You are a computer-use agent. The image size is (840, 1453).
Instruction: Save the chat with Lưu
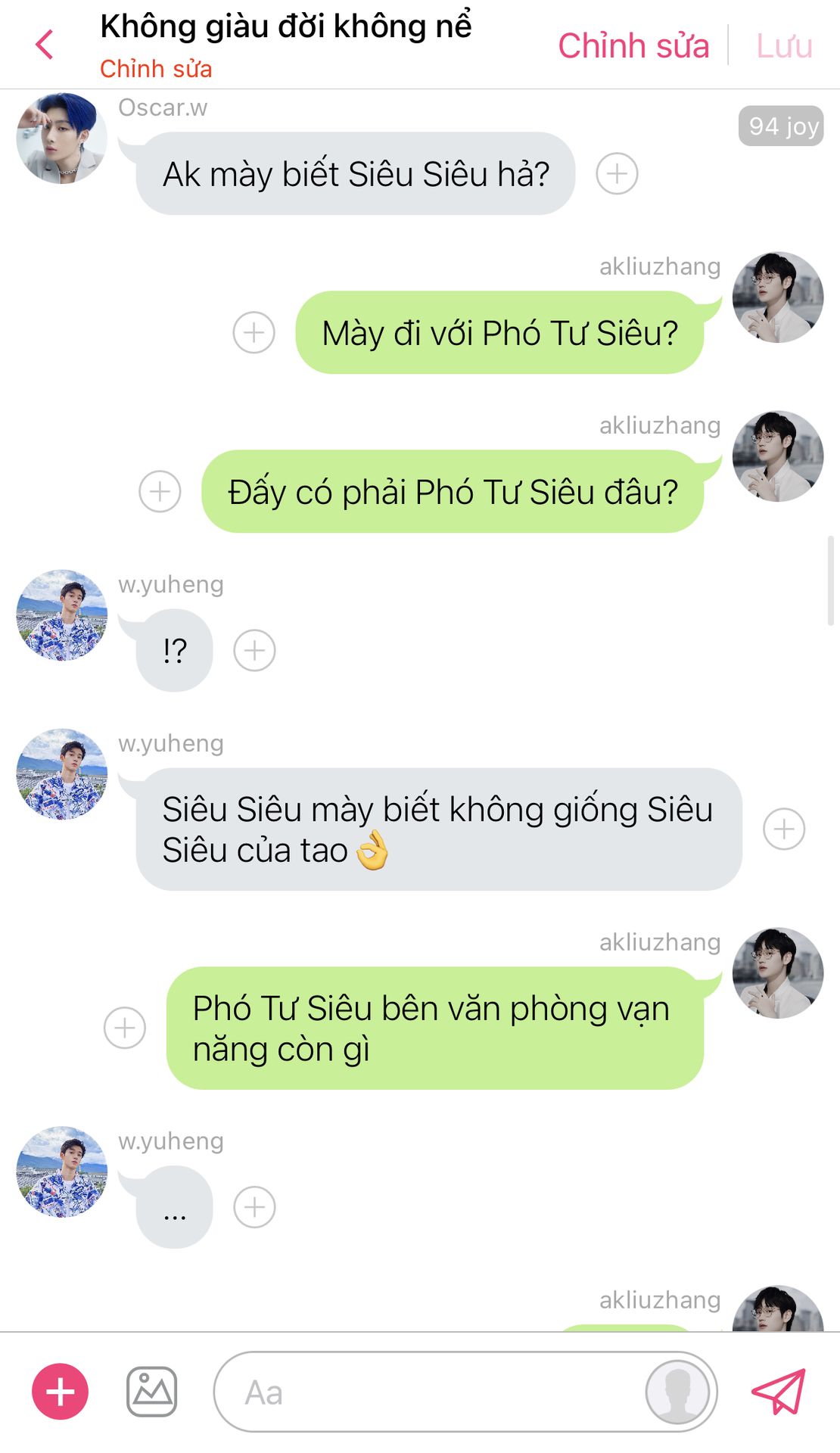tap(784, 46)
